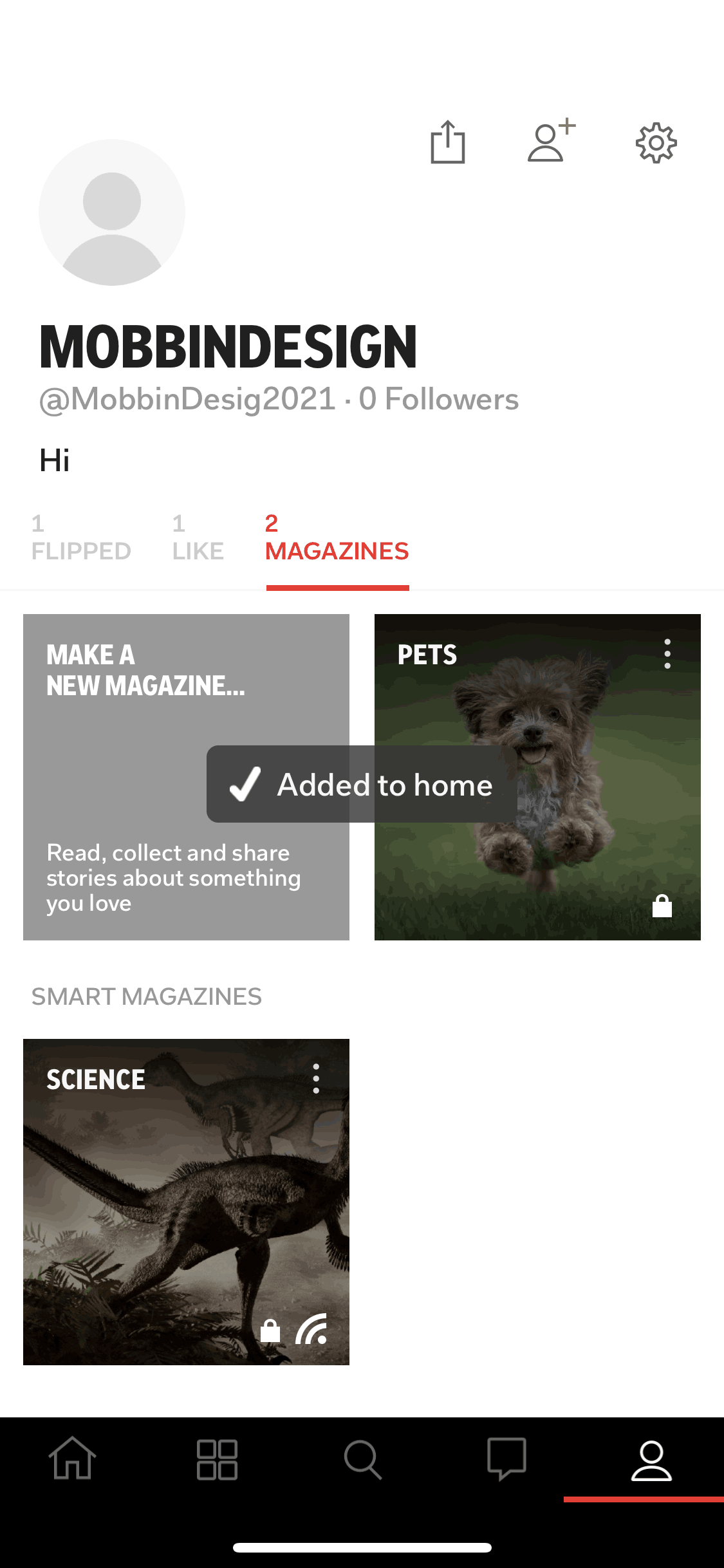This screenshot has height=1568, width=724.
Task: Open options menu on Pets magazine
Action: tap(667, 654)
